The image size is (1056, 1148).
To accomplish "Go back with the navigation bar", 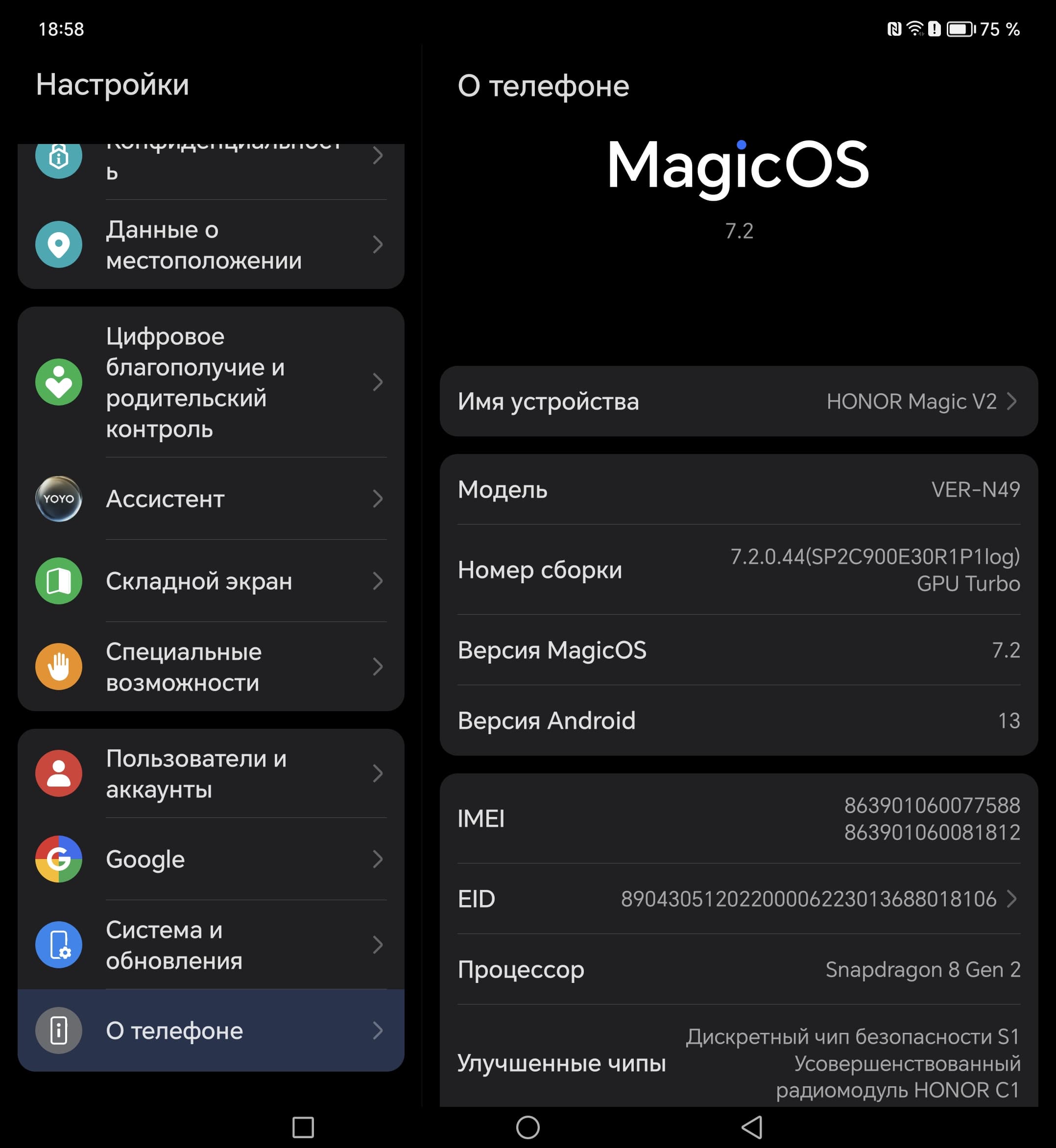I will tap(751, 1127).
